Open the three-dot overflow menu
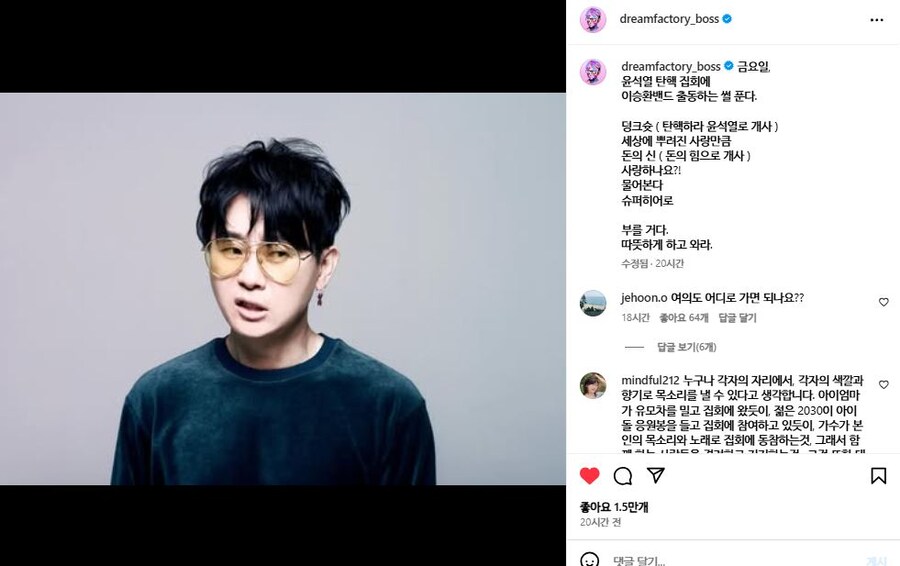Image resolution: width=900 pixels, height=566 pixels. point(876,19)
